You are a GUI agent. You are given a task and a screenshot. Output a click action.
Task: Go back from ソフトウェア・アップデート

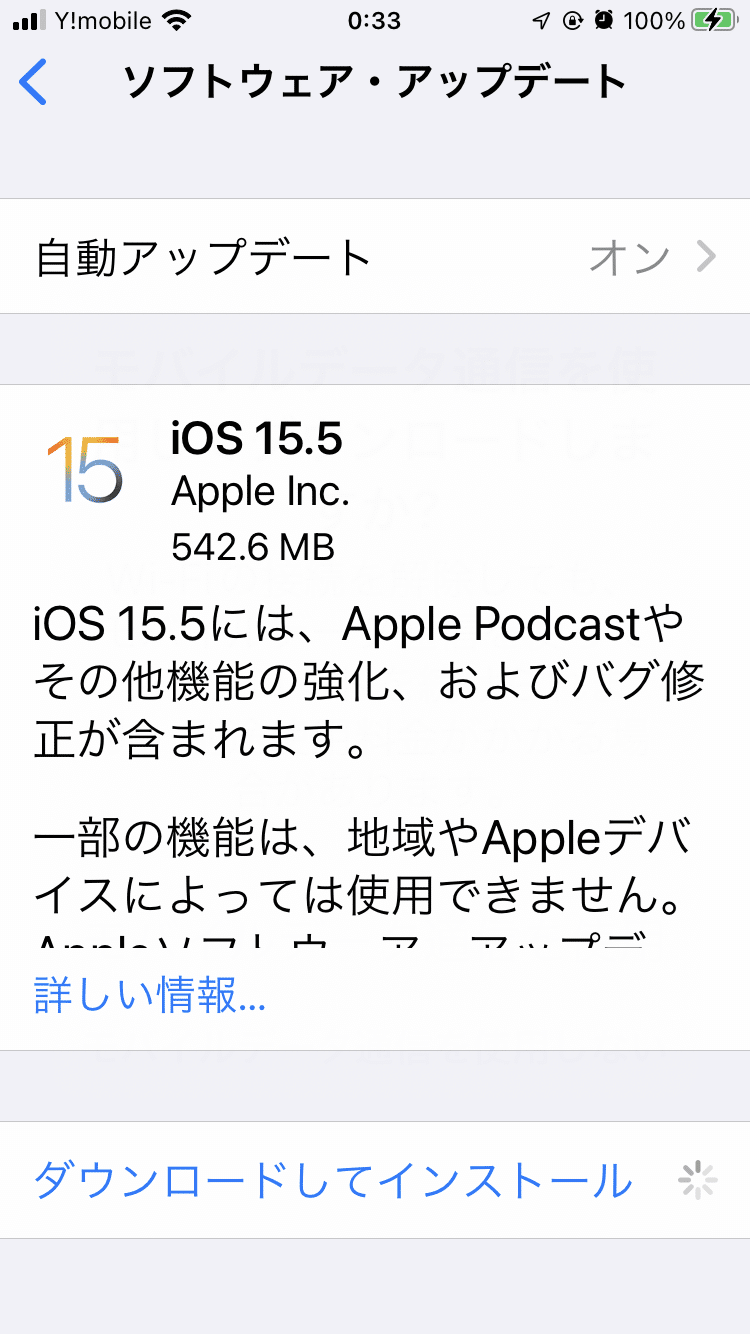tap(34, 83)
